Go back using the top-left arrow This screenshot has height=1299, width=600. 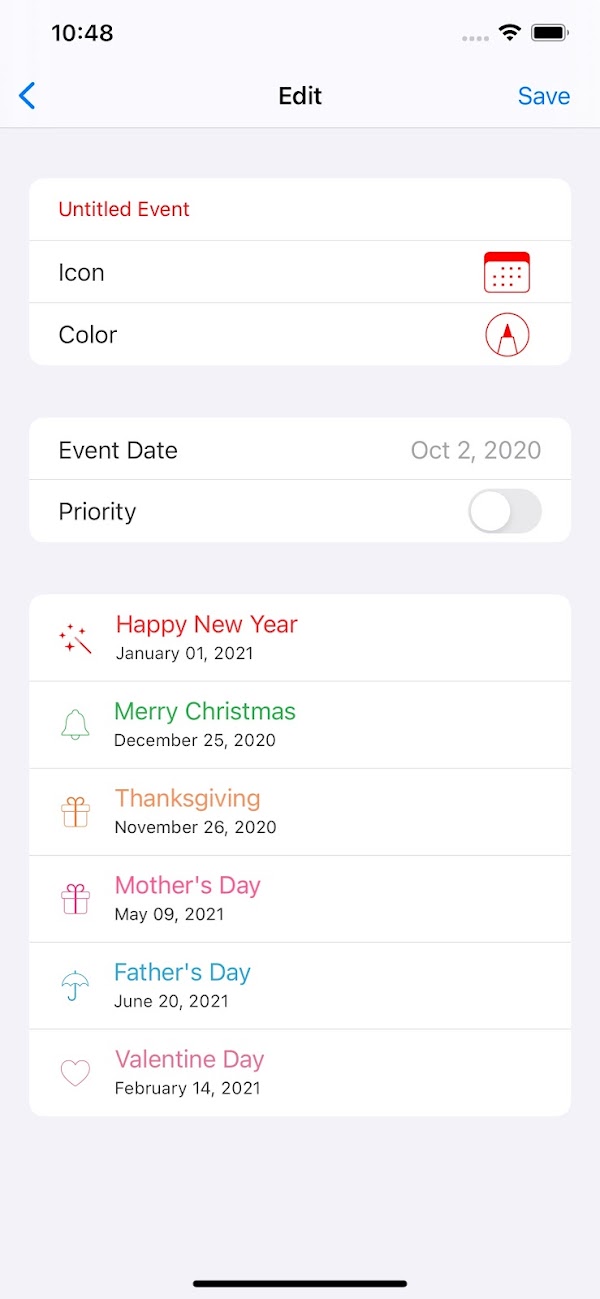pos(28,96)
